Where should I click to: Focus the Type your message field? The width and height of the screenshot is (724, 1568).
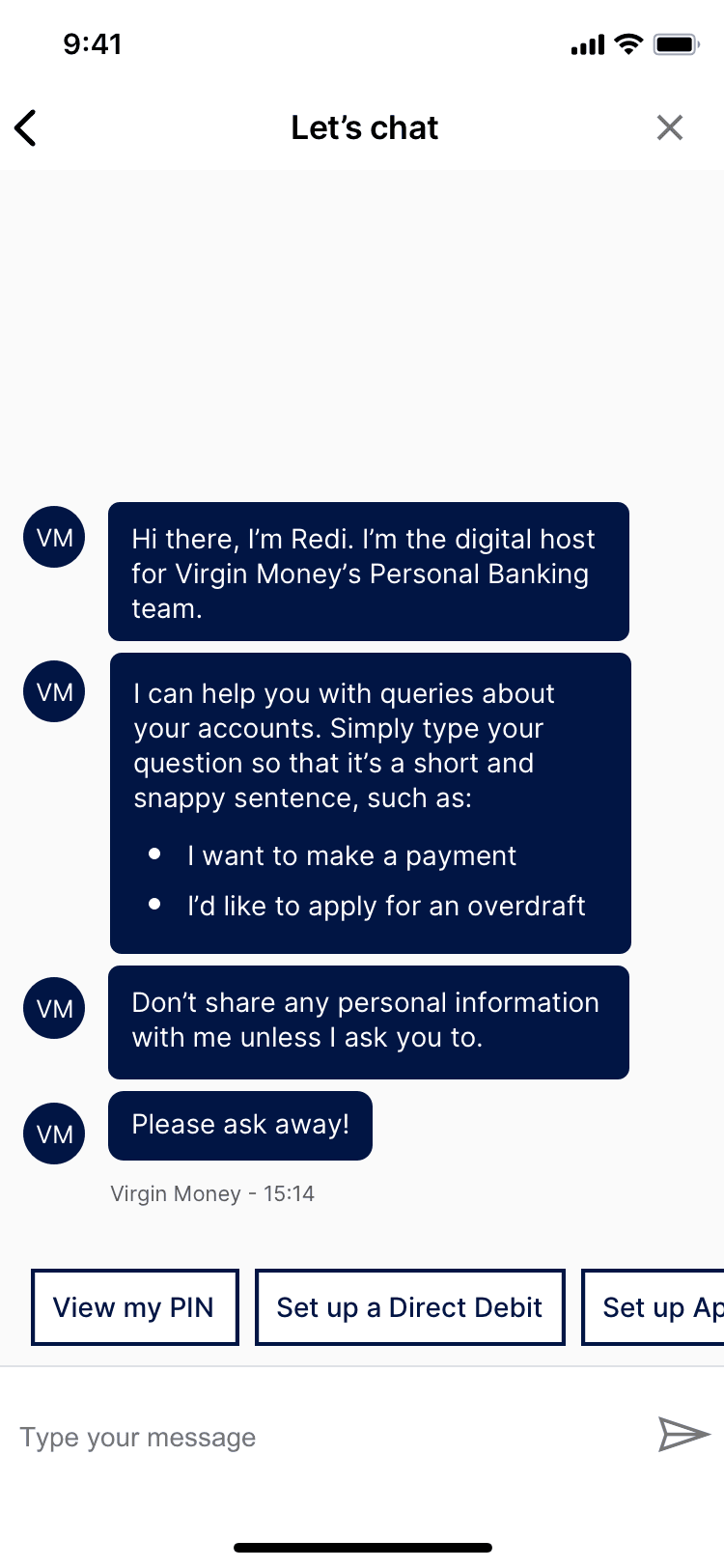(x=319, y=1437)
